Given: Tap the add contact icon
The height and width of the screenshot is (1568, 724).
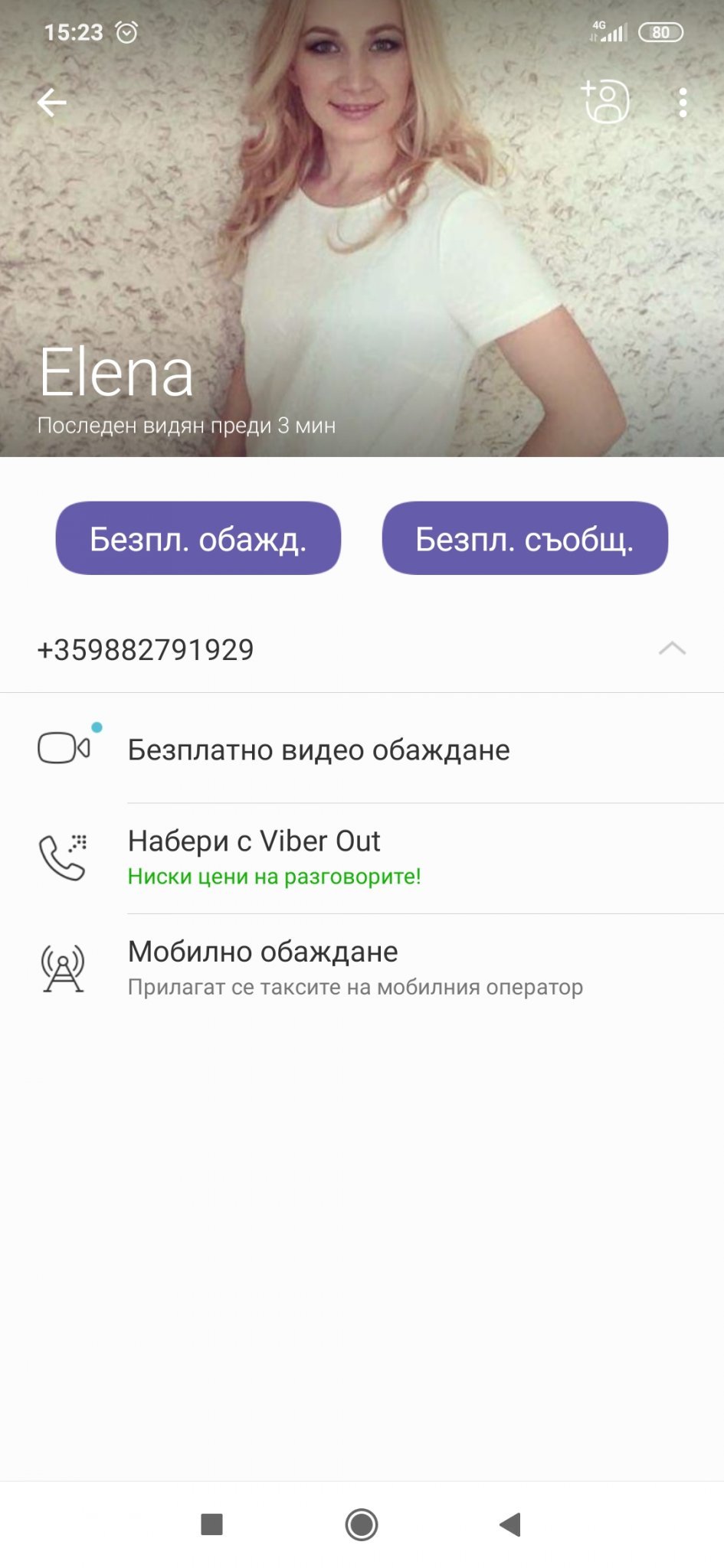Looking at the screenshot, I should point(605,102).
